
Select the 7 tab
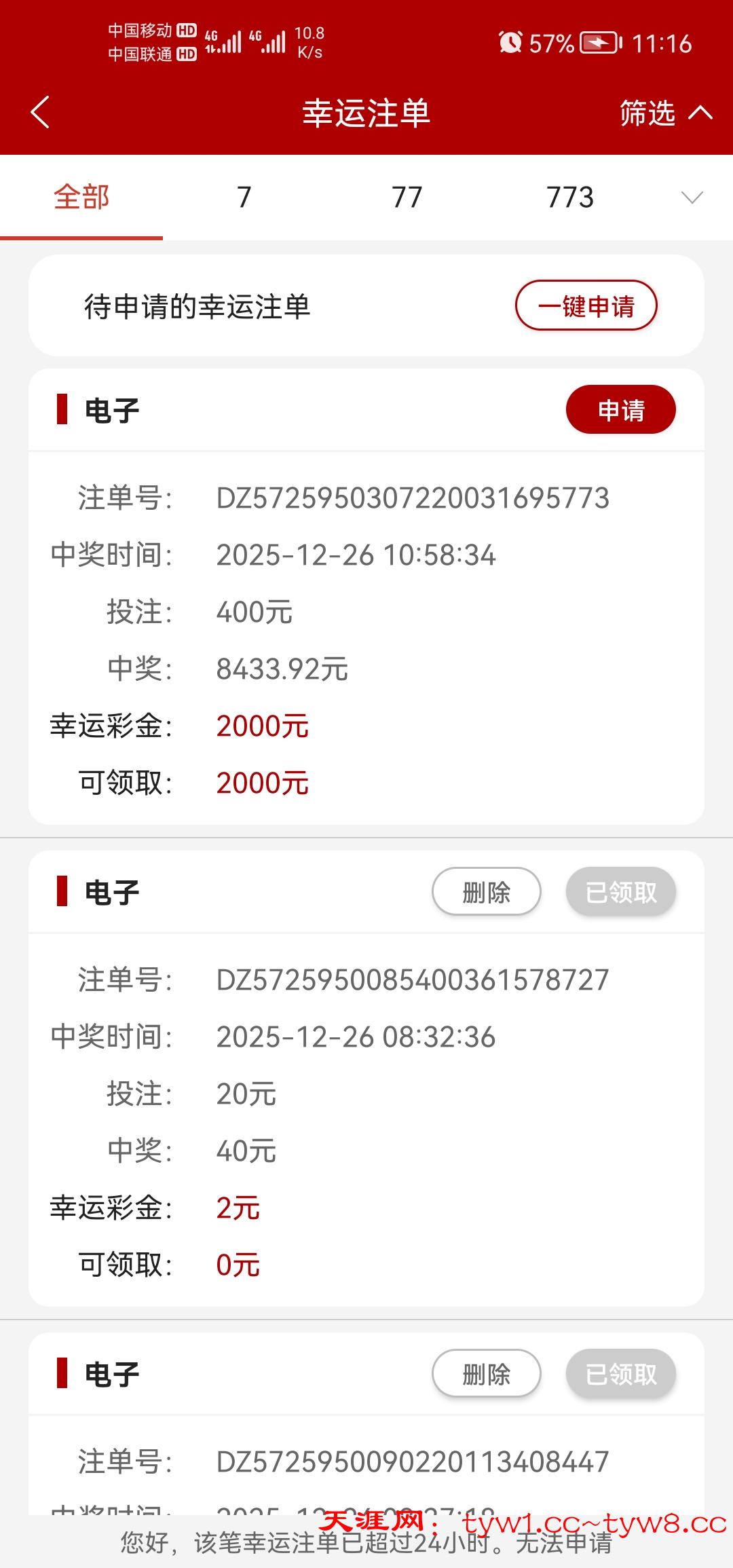point(244,198)
